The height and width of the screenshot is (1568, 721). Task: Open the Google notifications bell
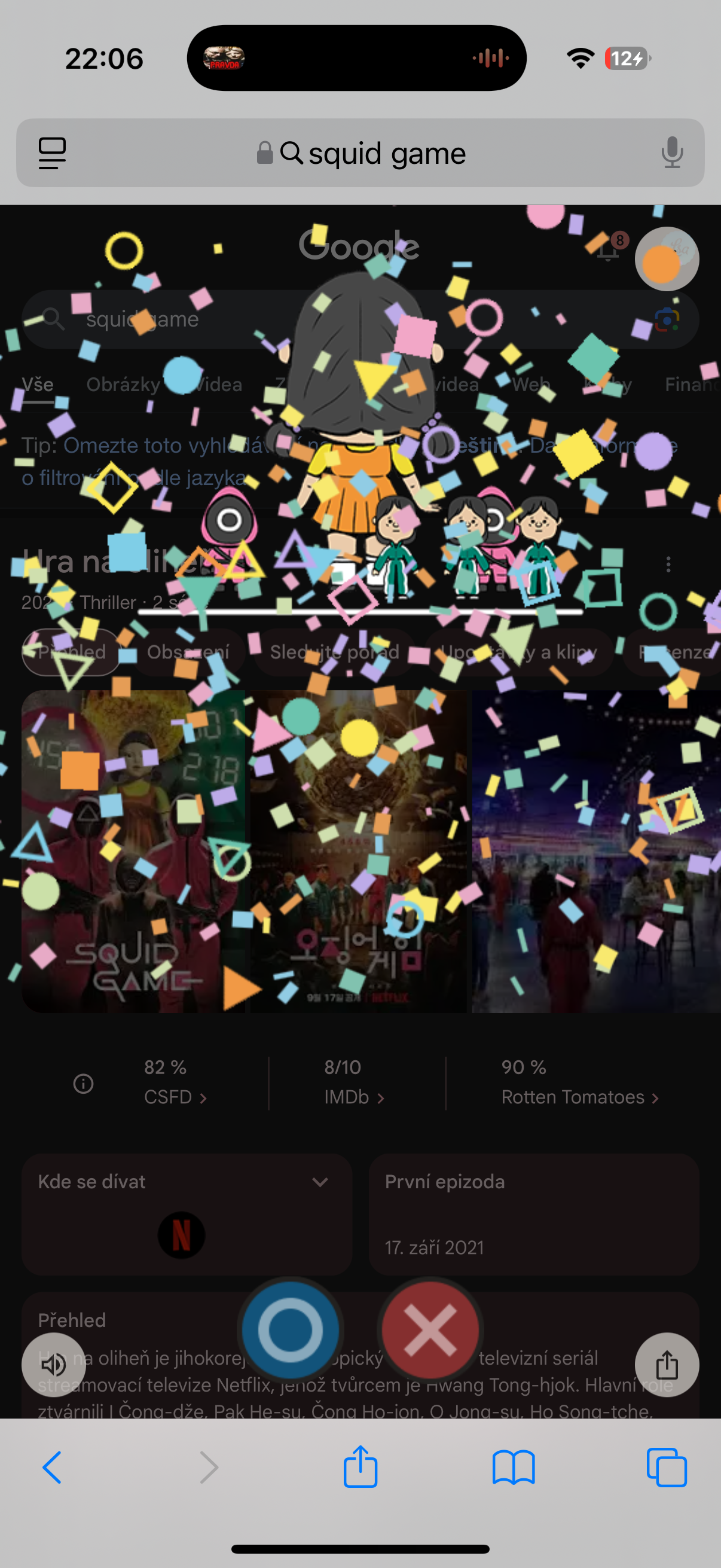(x=608, y=248)
